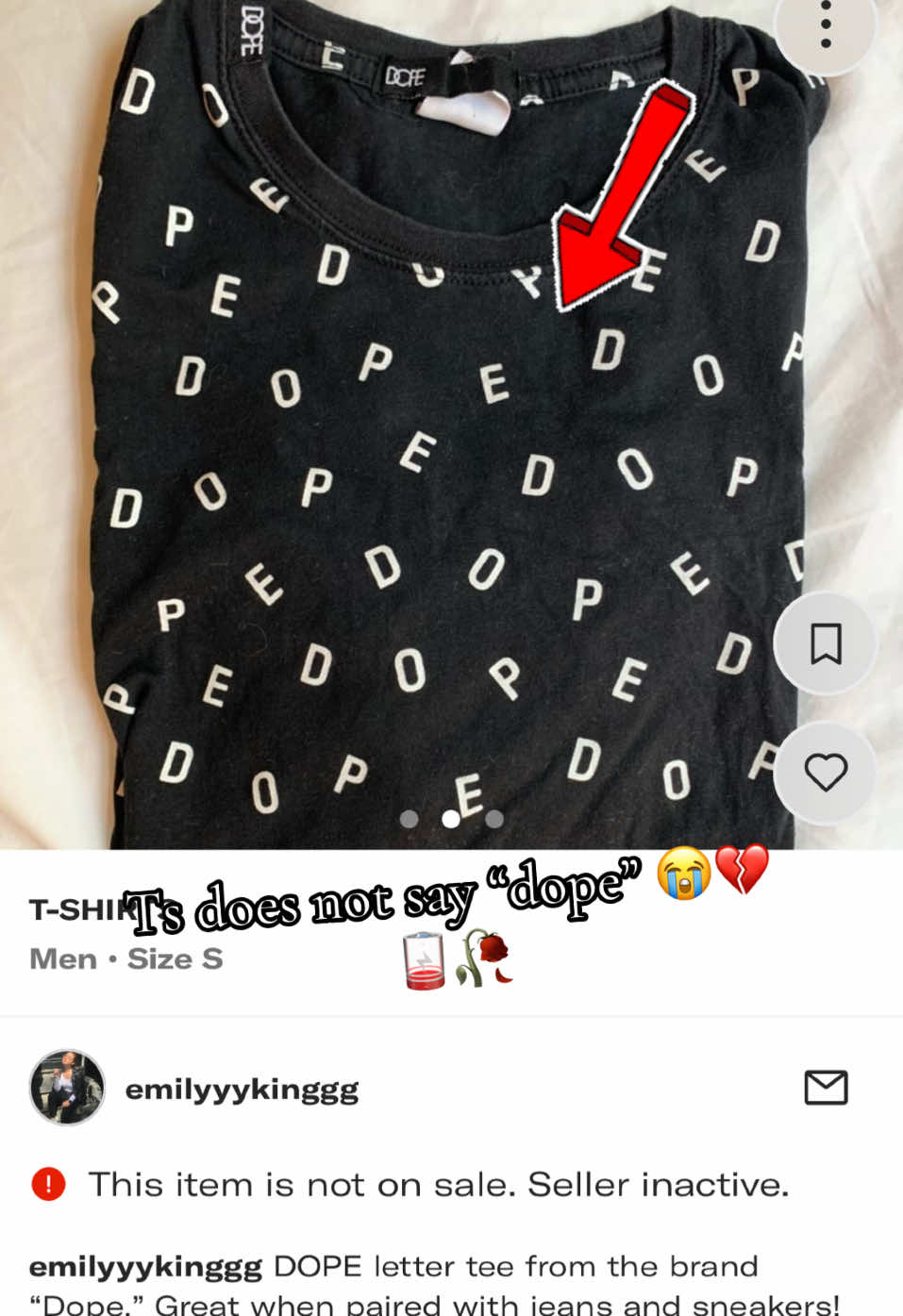Open emilyyykinggg's seller profile
The height and width of the screenshot is (1316, 903).
(x=241, y=1090)
